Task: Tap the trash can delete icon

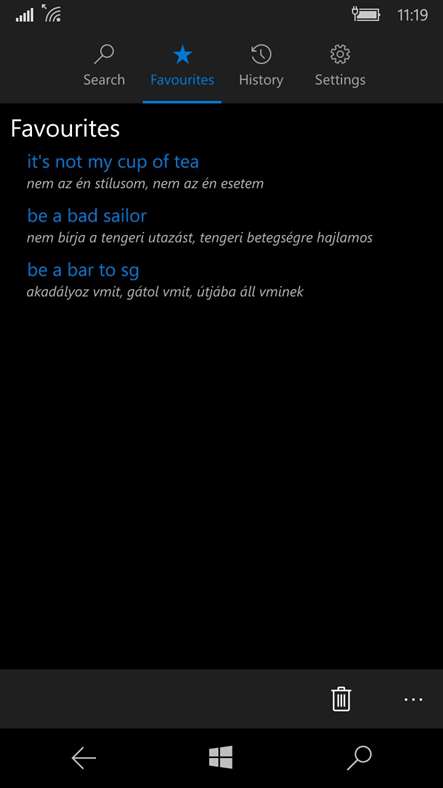Action: 341,699
